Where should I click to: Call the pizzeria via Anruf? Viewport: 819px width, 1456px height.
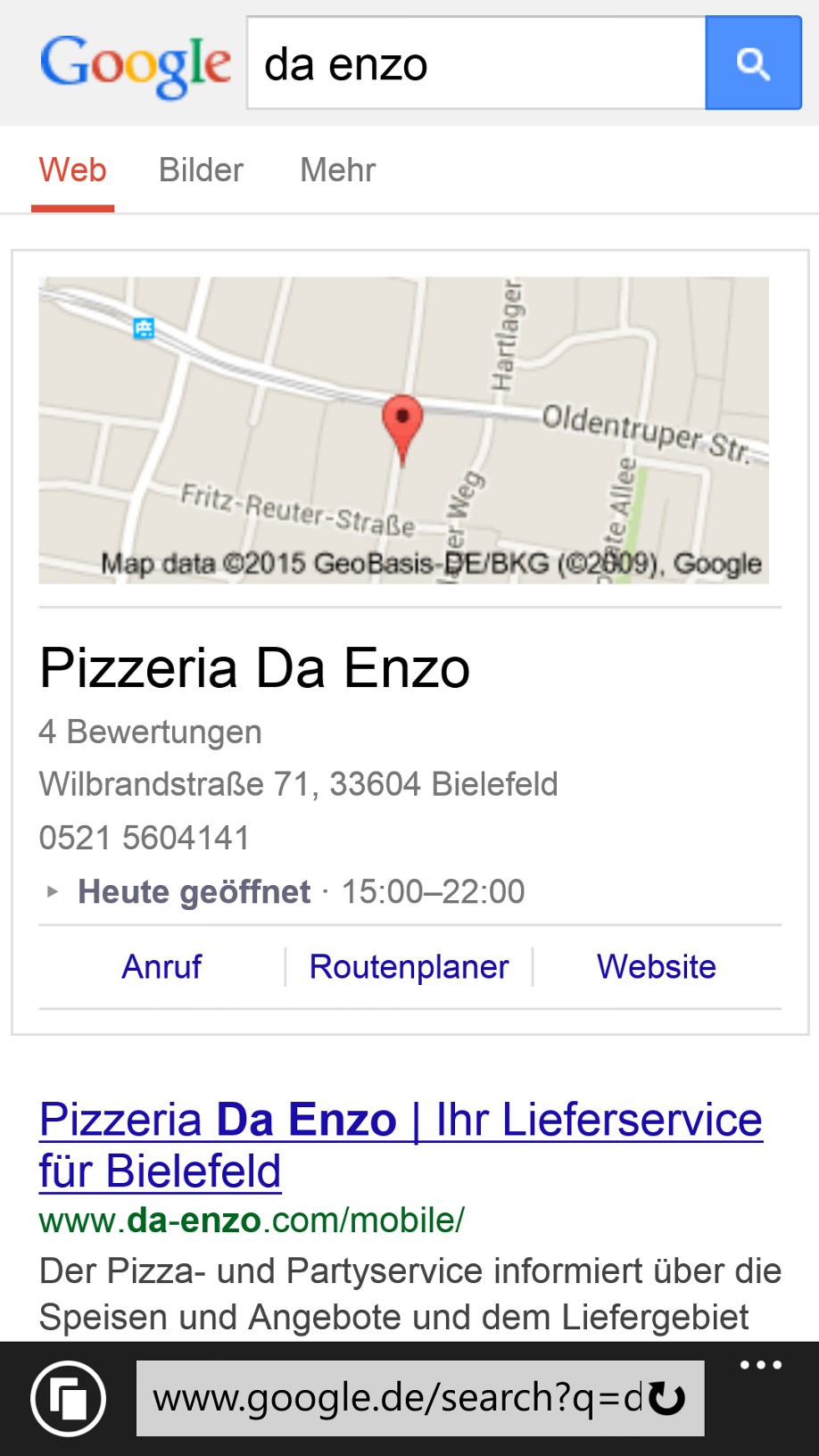[161, 966]
